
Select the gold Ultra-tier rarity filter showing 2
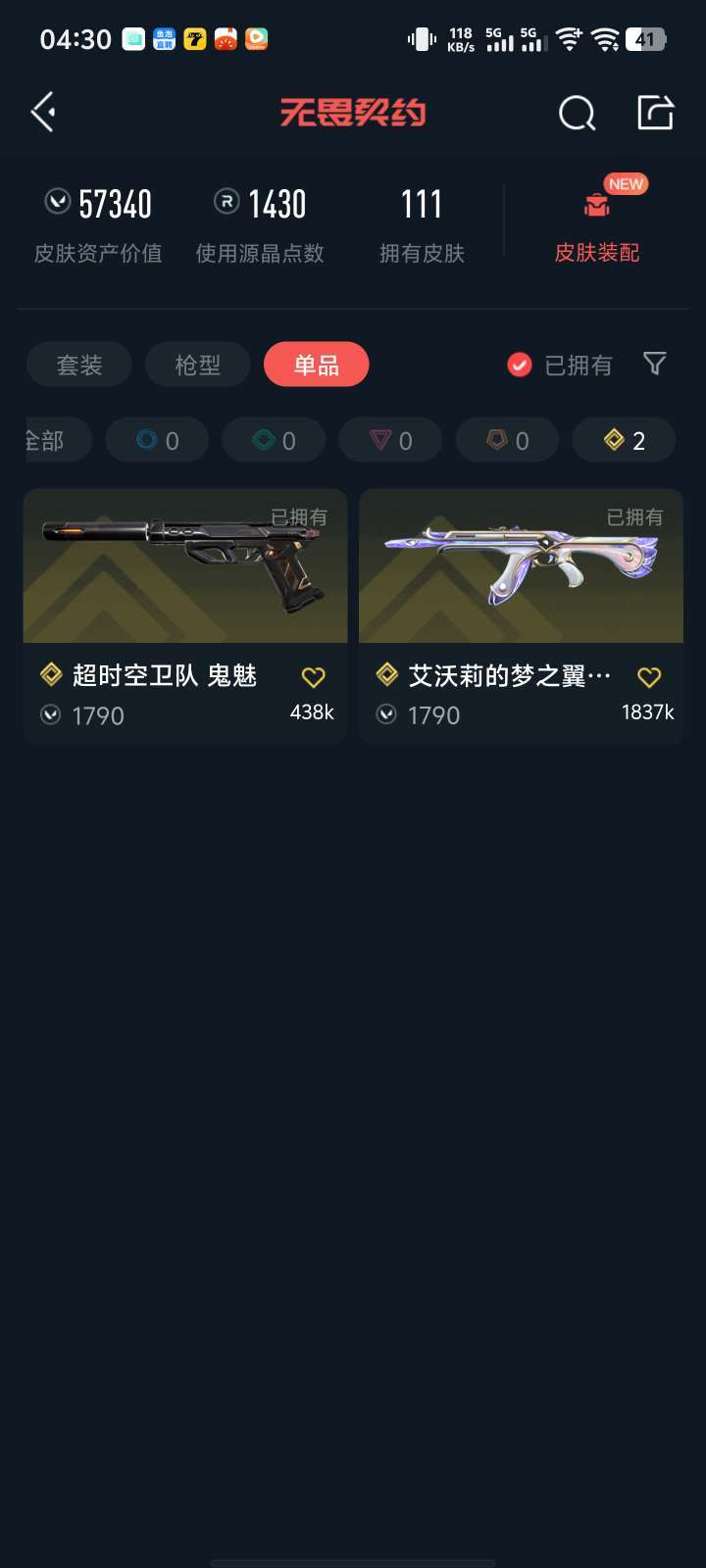click(624, 439)
